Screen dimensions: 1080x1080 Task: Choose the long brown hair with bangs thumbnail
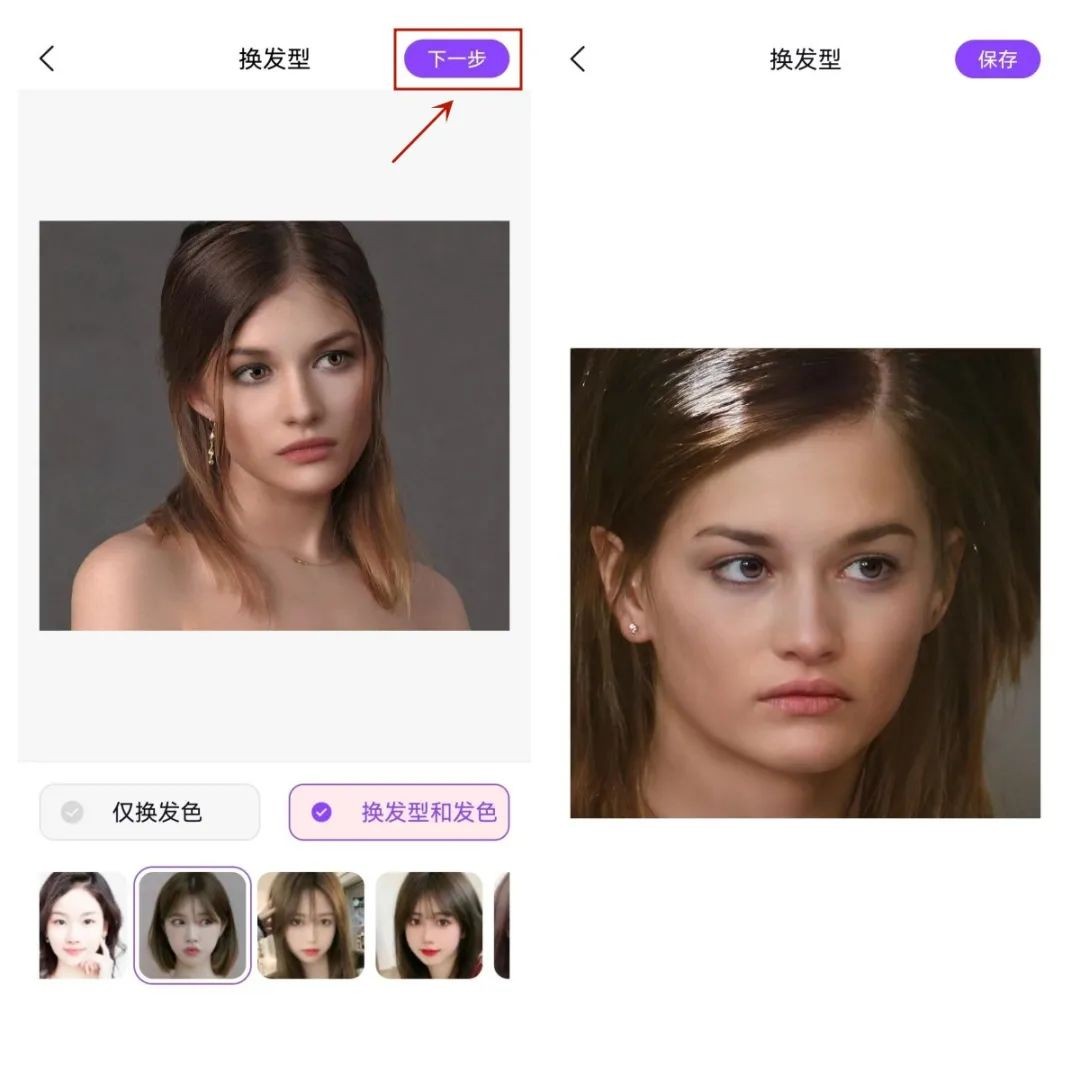pyautogui.click(x=310, y=925)
